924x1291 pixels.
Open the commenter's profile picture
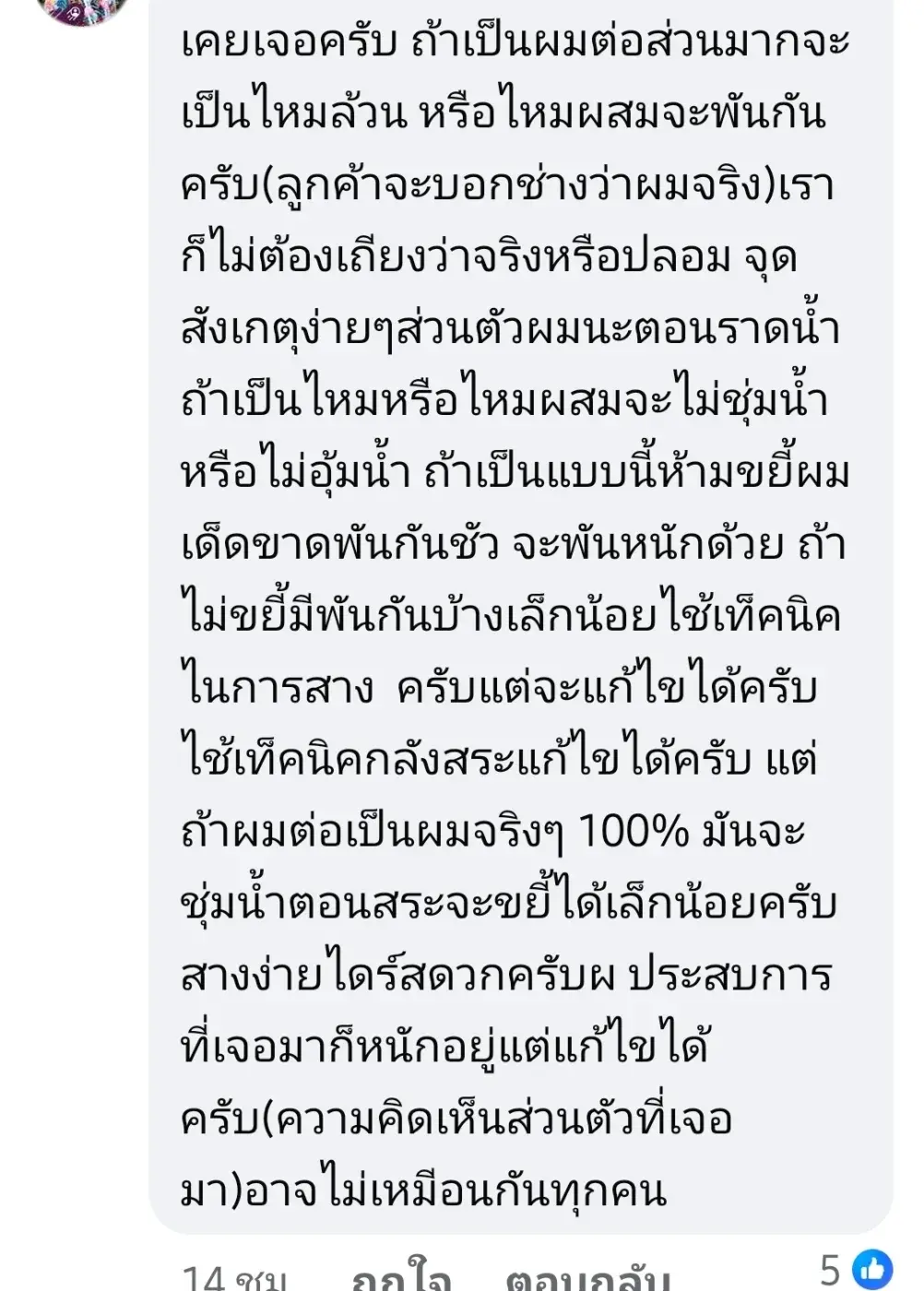click(81, 7)
